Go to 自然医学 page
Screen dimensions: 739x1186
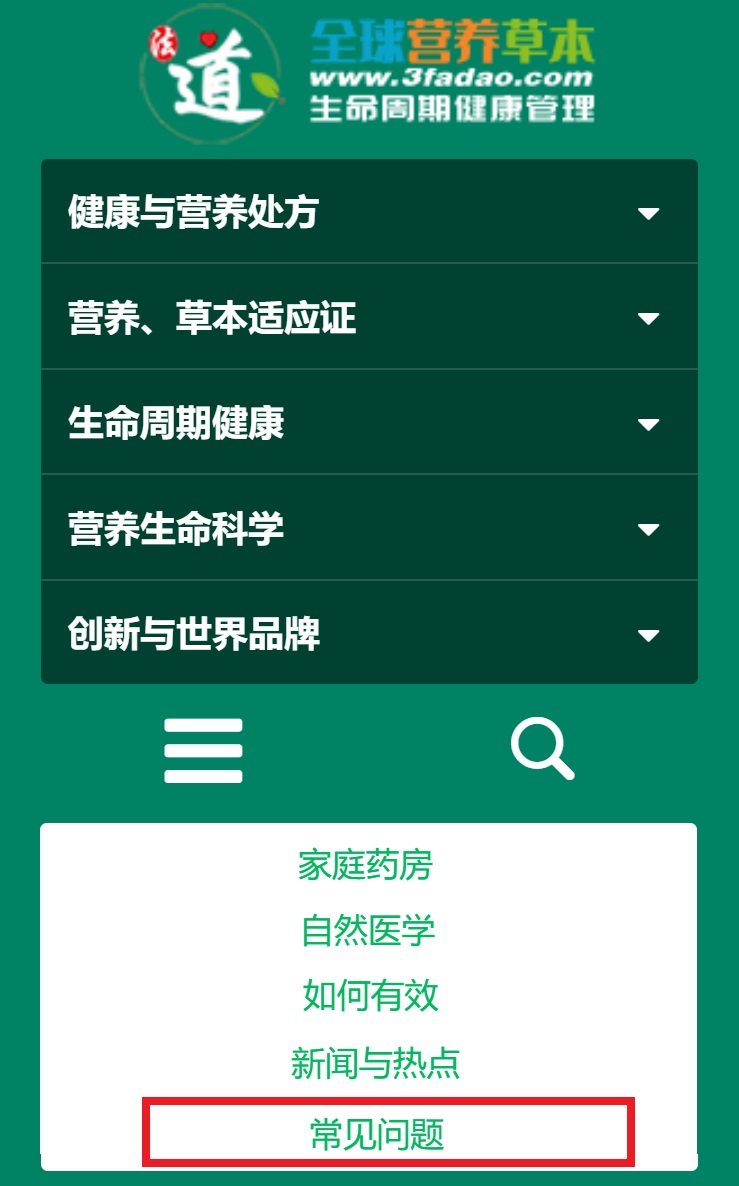(x=368, y=930)
